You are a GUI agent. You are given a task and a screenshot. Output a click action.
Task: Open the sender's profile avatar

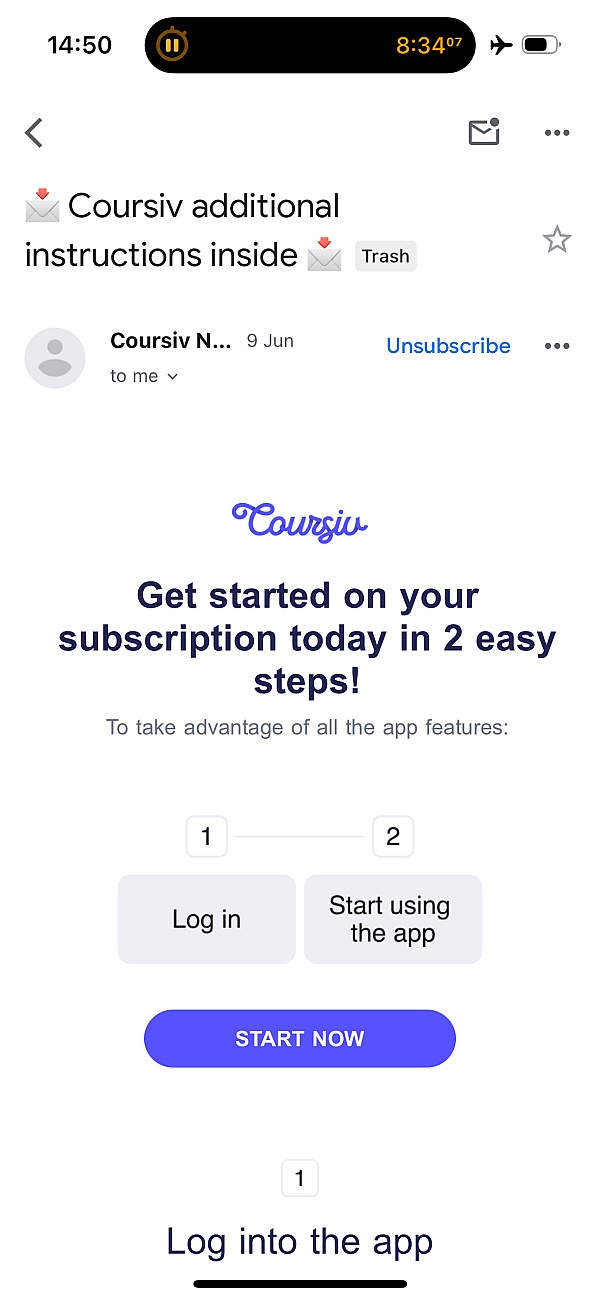55,357
